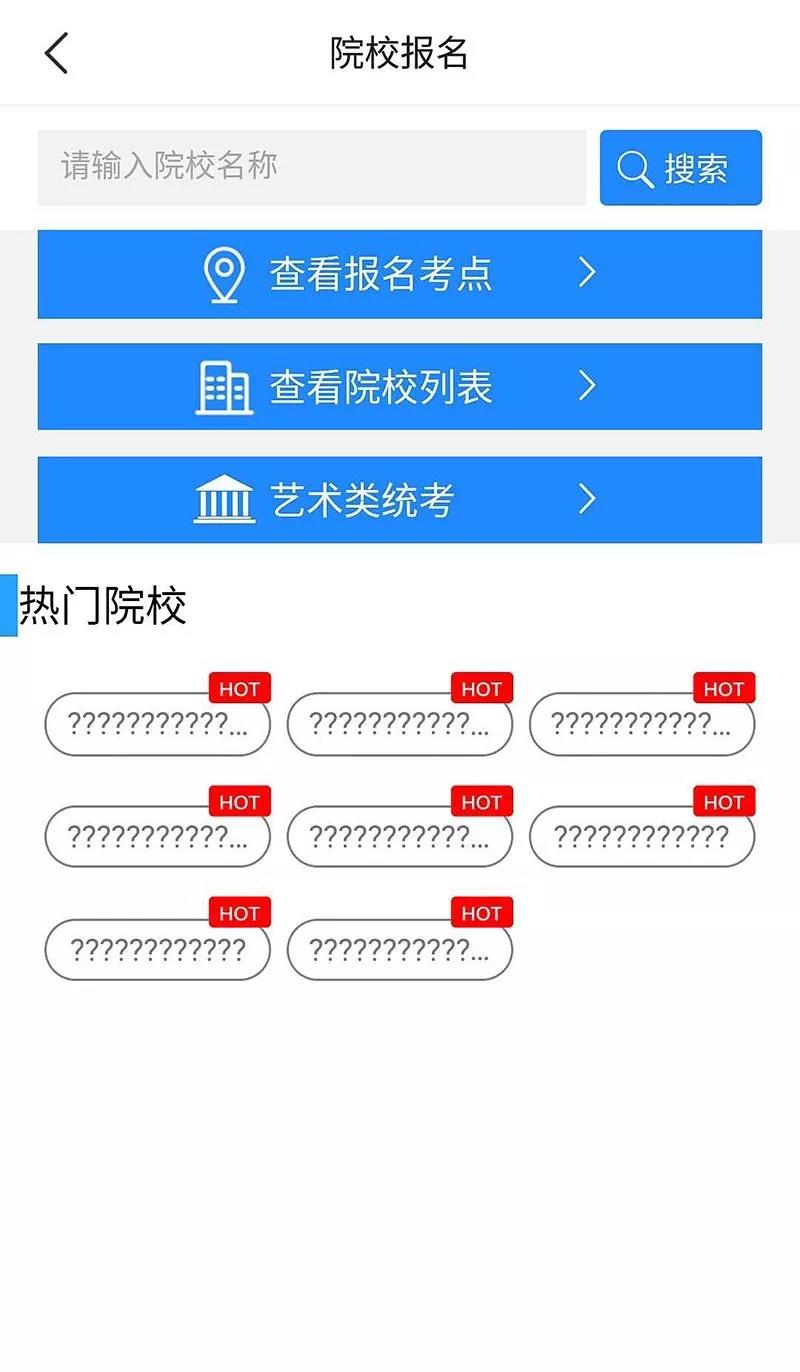Tap the back arrow at top left

(x=57, y=52)
